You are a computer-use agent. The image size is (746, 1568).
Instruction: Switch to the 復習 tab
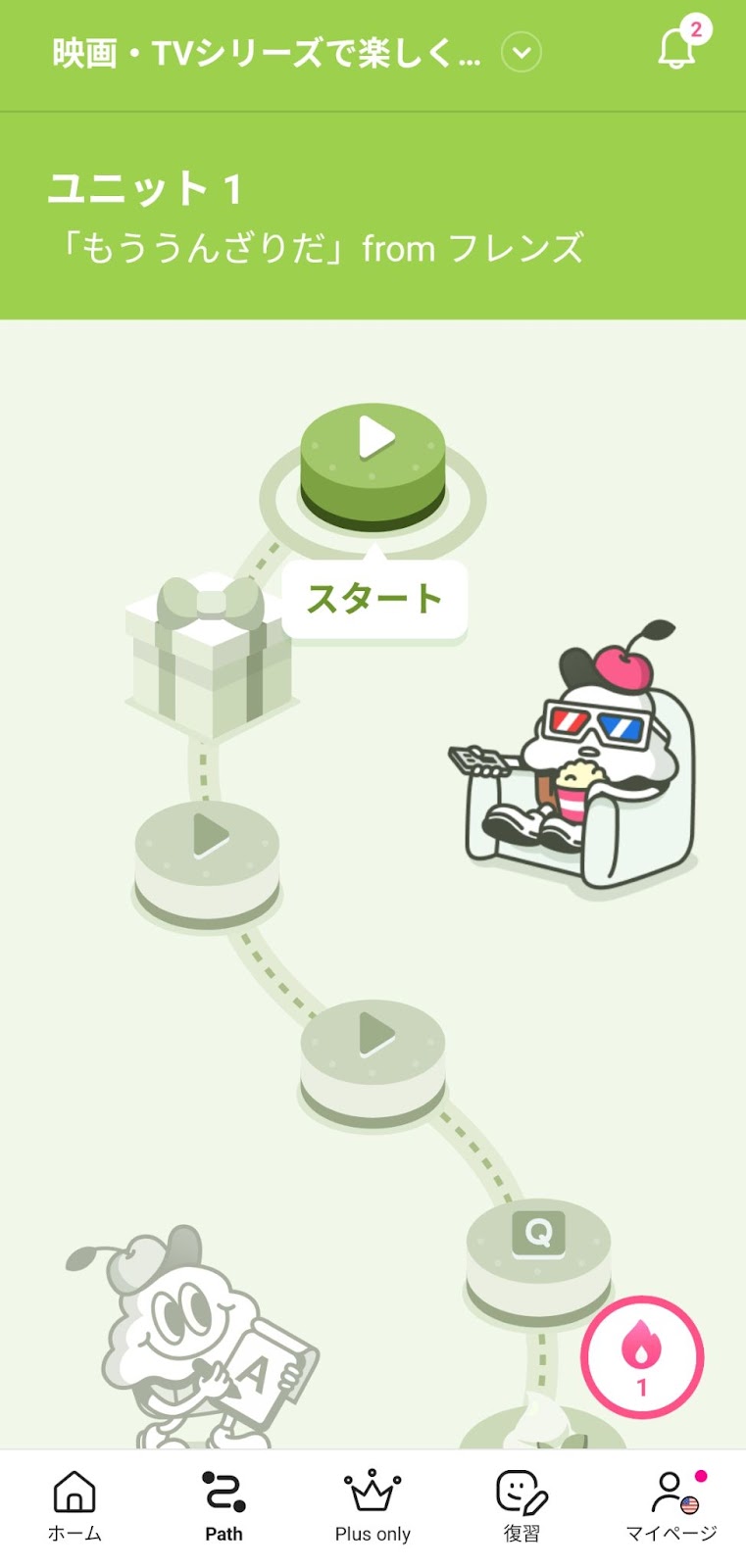pos(522,1506)
